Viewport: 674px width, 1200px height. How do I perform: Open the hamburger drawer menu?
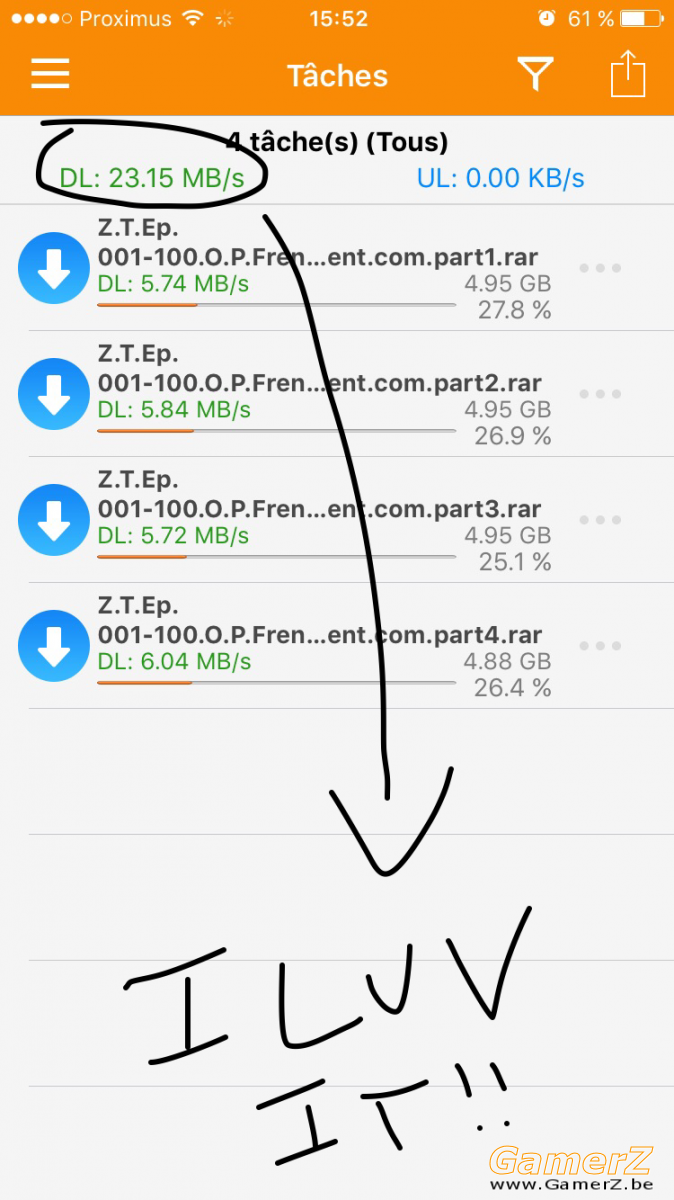coord(50,74)
